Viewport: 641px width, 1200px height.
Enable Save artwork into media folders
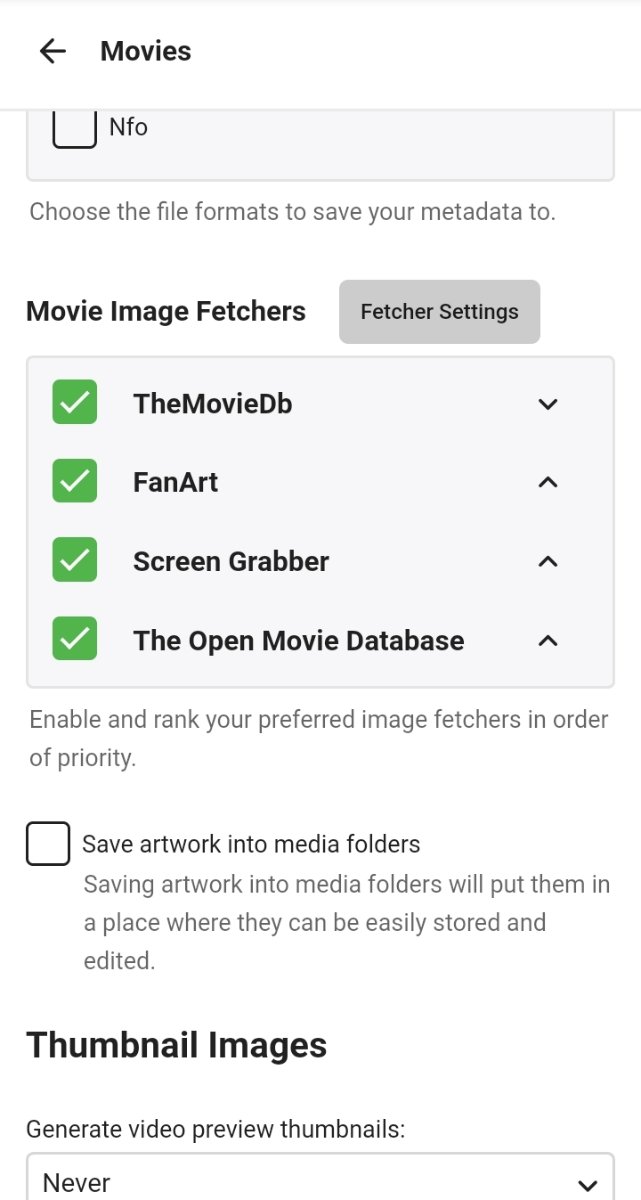pos(48,844)
